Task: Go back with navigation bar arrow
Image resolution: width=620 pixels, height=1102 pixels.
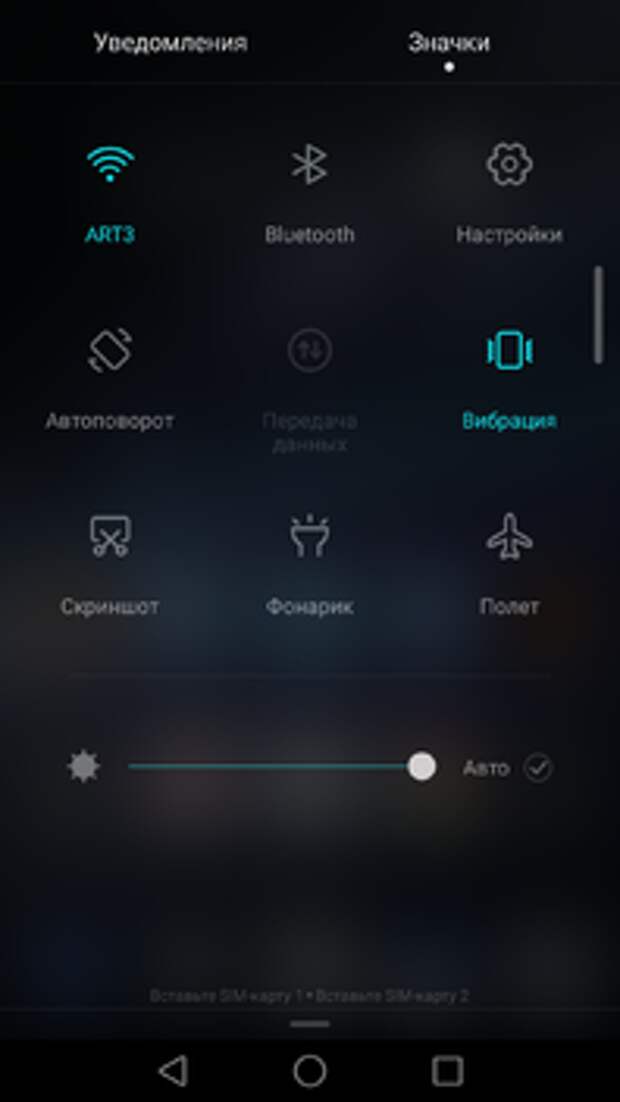Action: (173, 1071)
